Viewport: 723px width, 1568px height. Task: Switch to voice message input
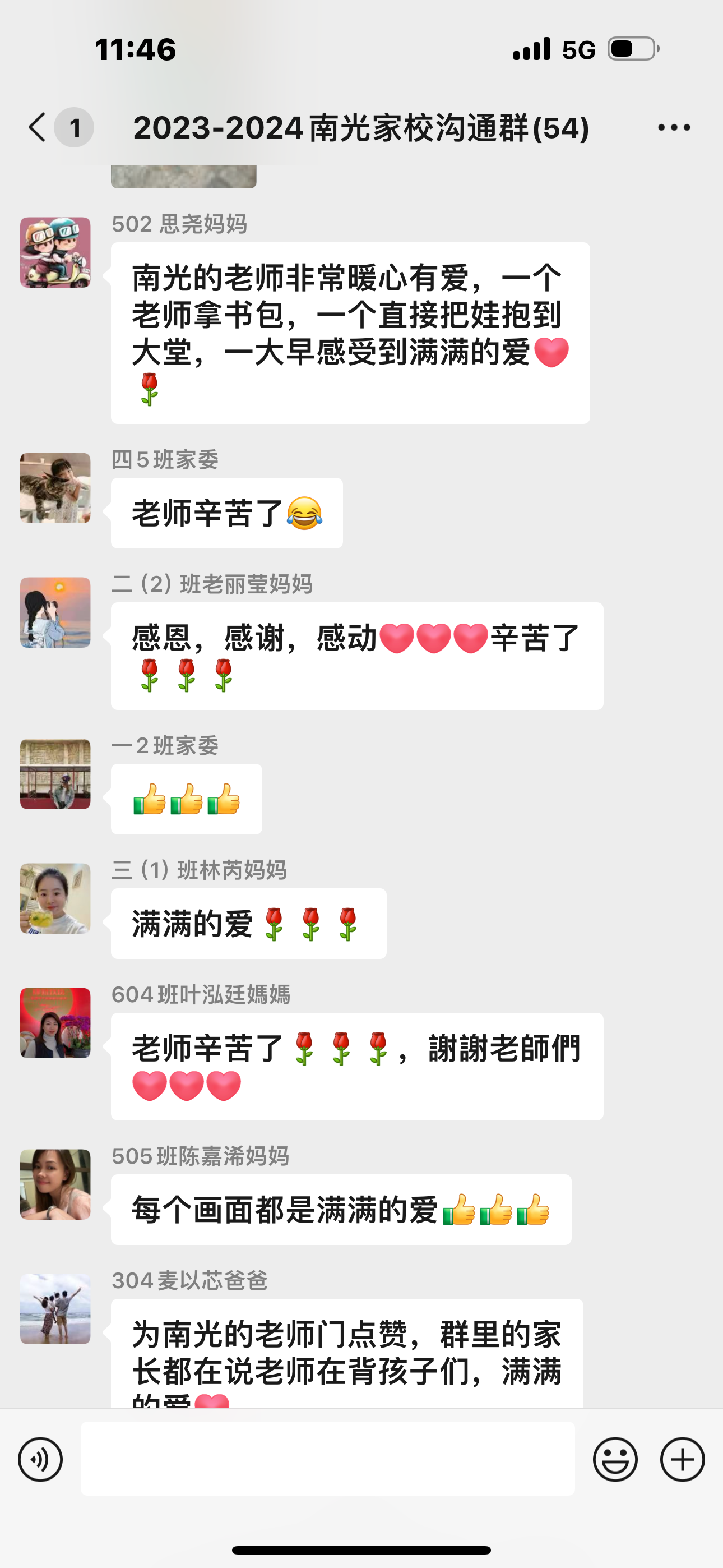(40, 1459)
